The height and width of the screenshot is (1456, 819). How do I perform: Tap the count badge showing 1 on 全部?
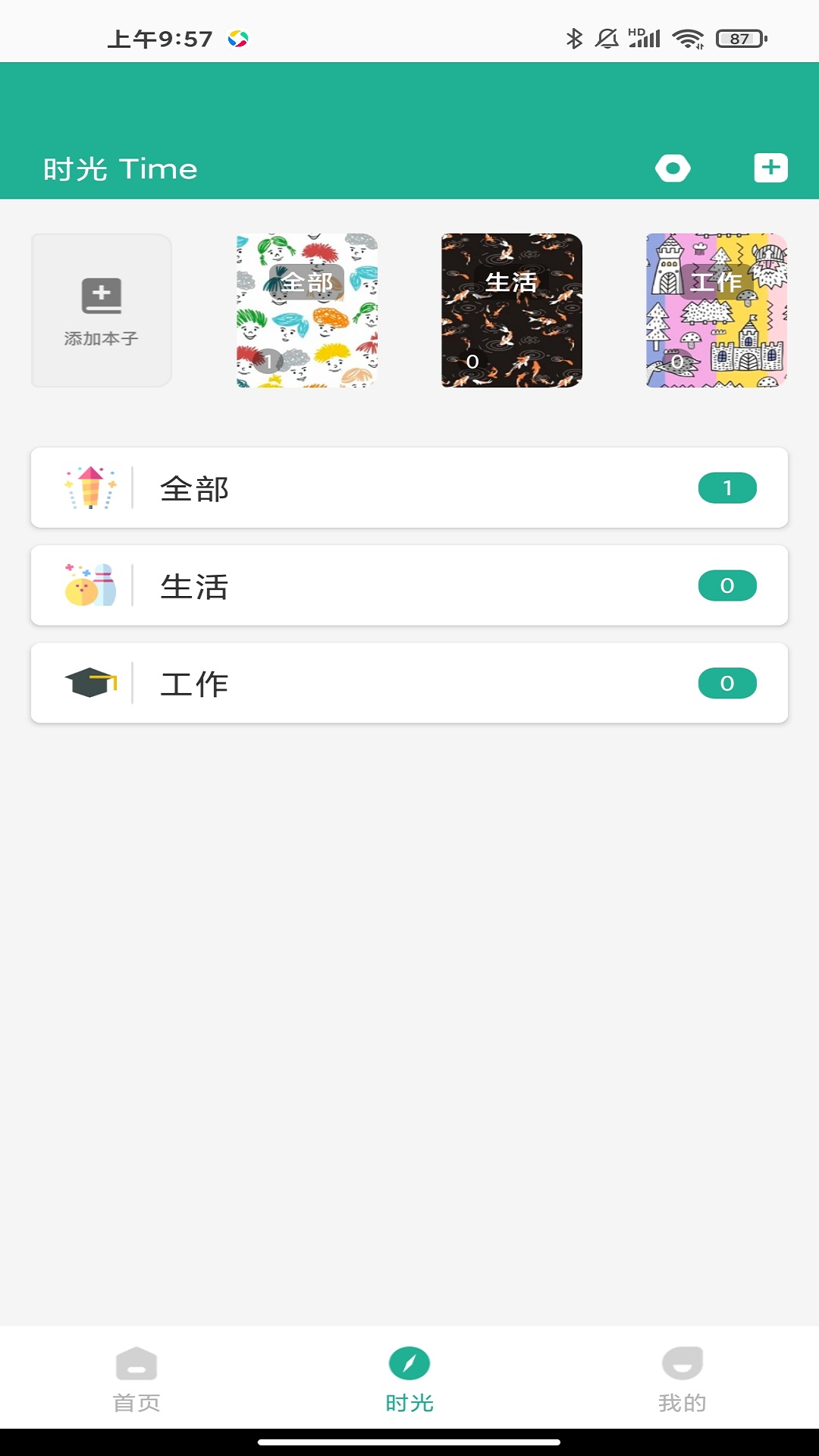[727, 488]
